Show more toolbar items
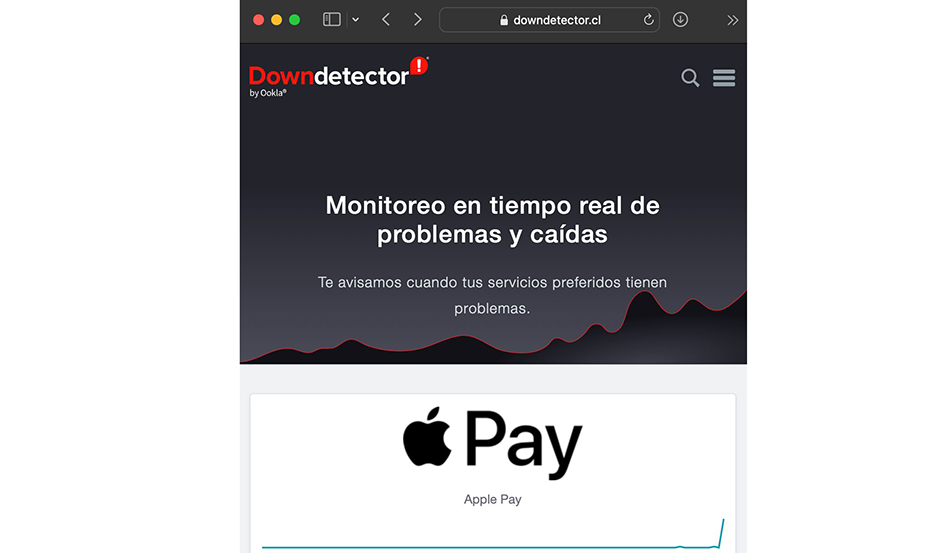 (732, 20)
